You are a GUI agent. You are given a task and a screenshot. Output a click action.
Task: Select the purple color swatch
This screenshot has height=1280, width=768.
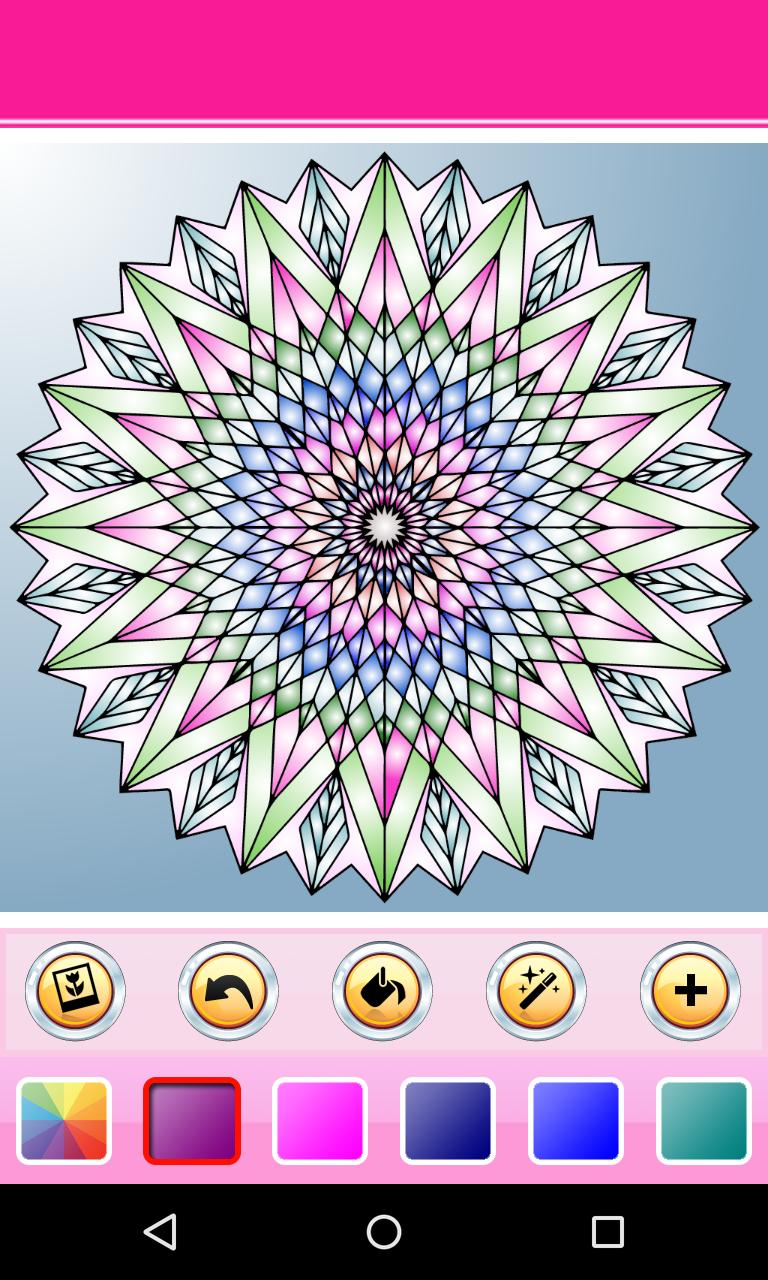pos(192,1121)
